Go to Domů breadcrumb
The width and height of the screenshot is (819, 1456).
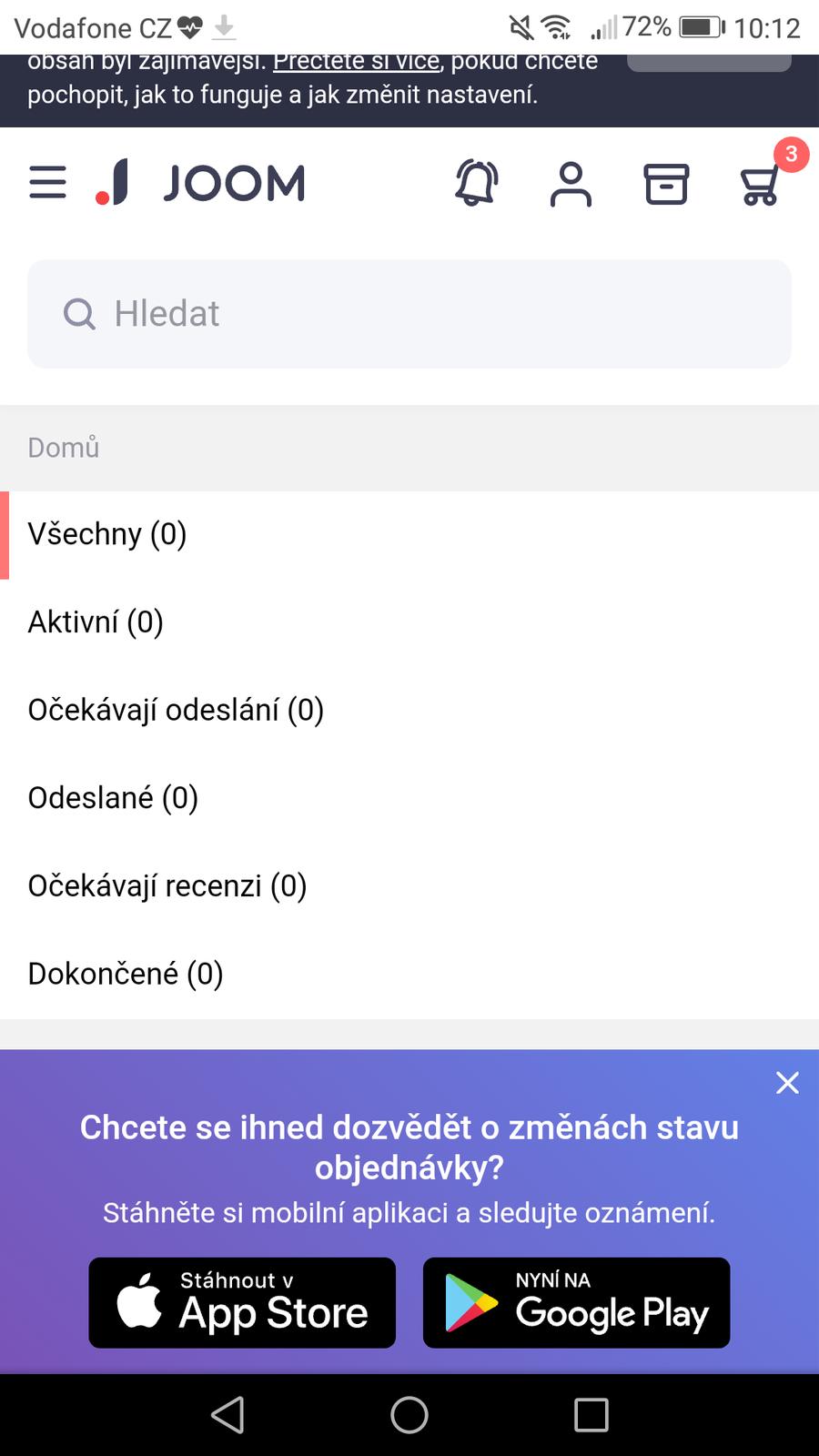pos(64,448)
